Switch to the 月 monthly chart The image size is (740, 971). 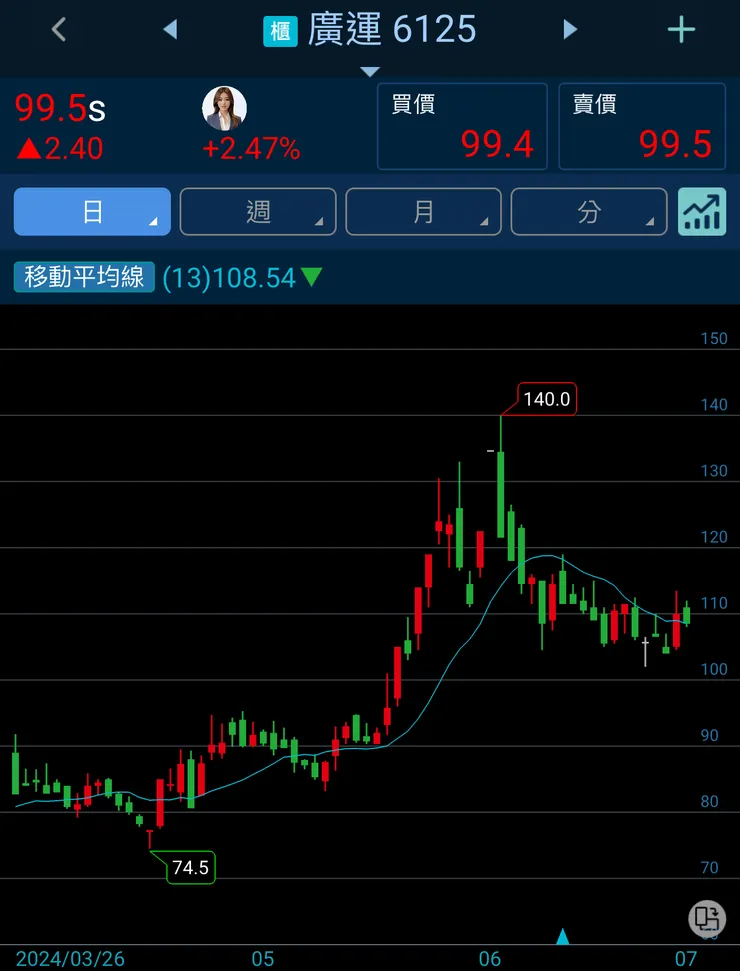tap(424, 212)
